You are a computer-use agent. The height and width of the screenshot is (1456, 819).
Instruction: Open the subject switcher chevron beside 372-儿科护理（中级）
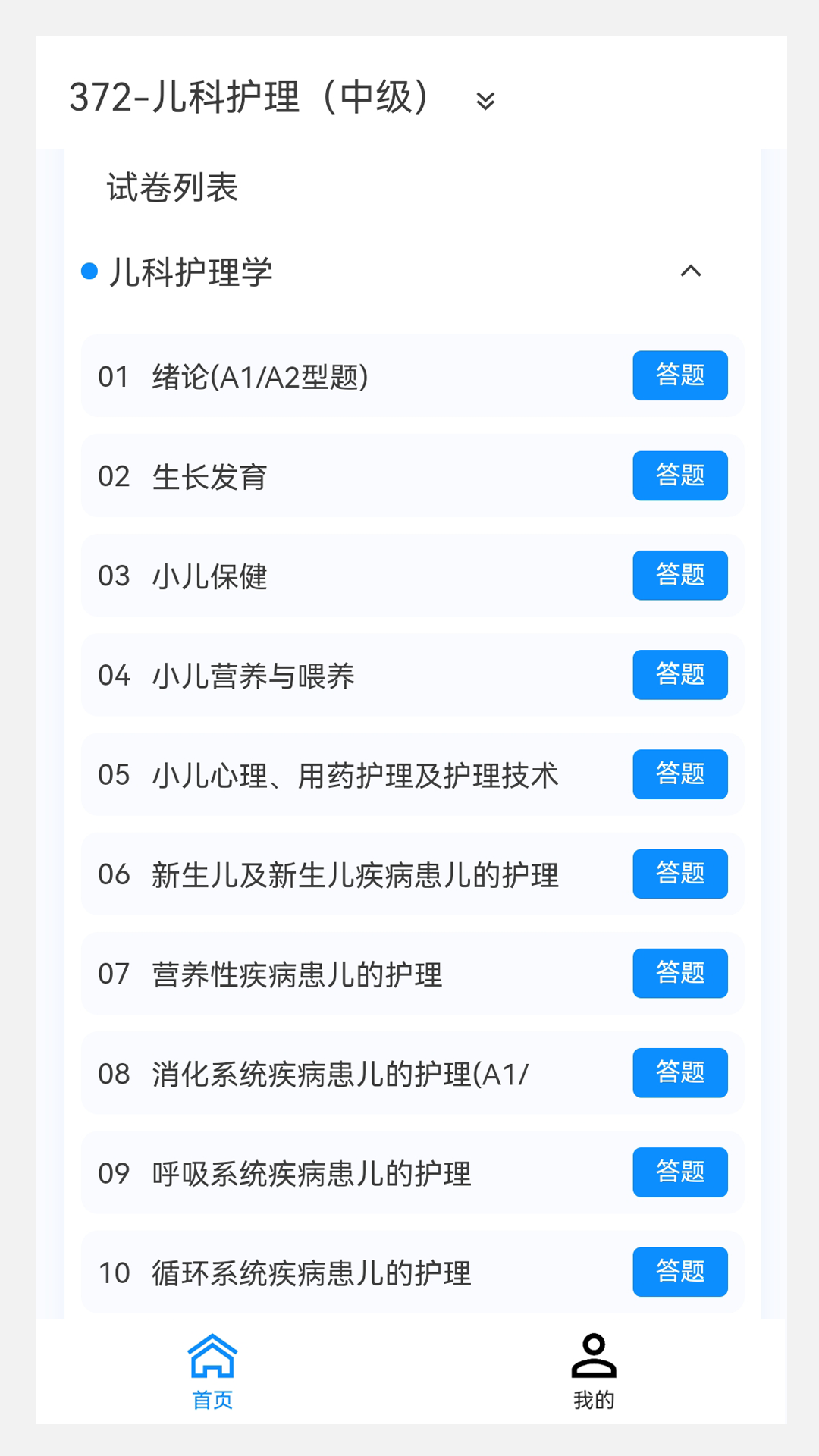pyautogui.click(x=485, y=101)
